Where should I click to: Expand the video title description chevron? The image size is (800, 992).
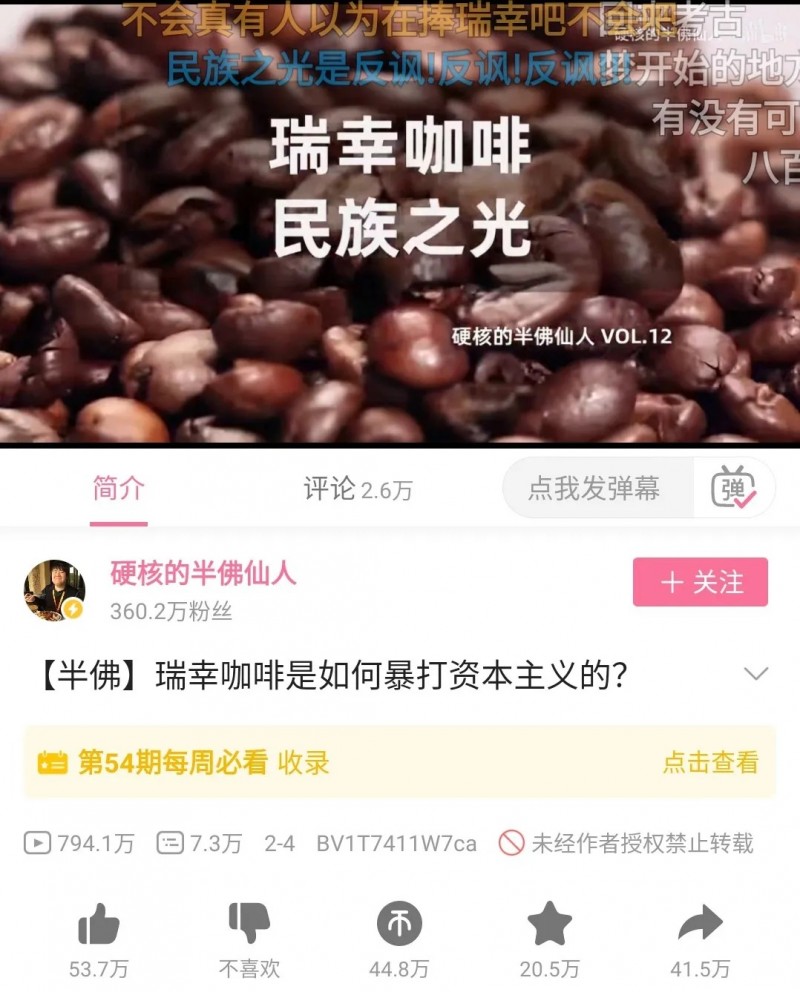757,673
